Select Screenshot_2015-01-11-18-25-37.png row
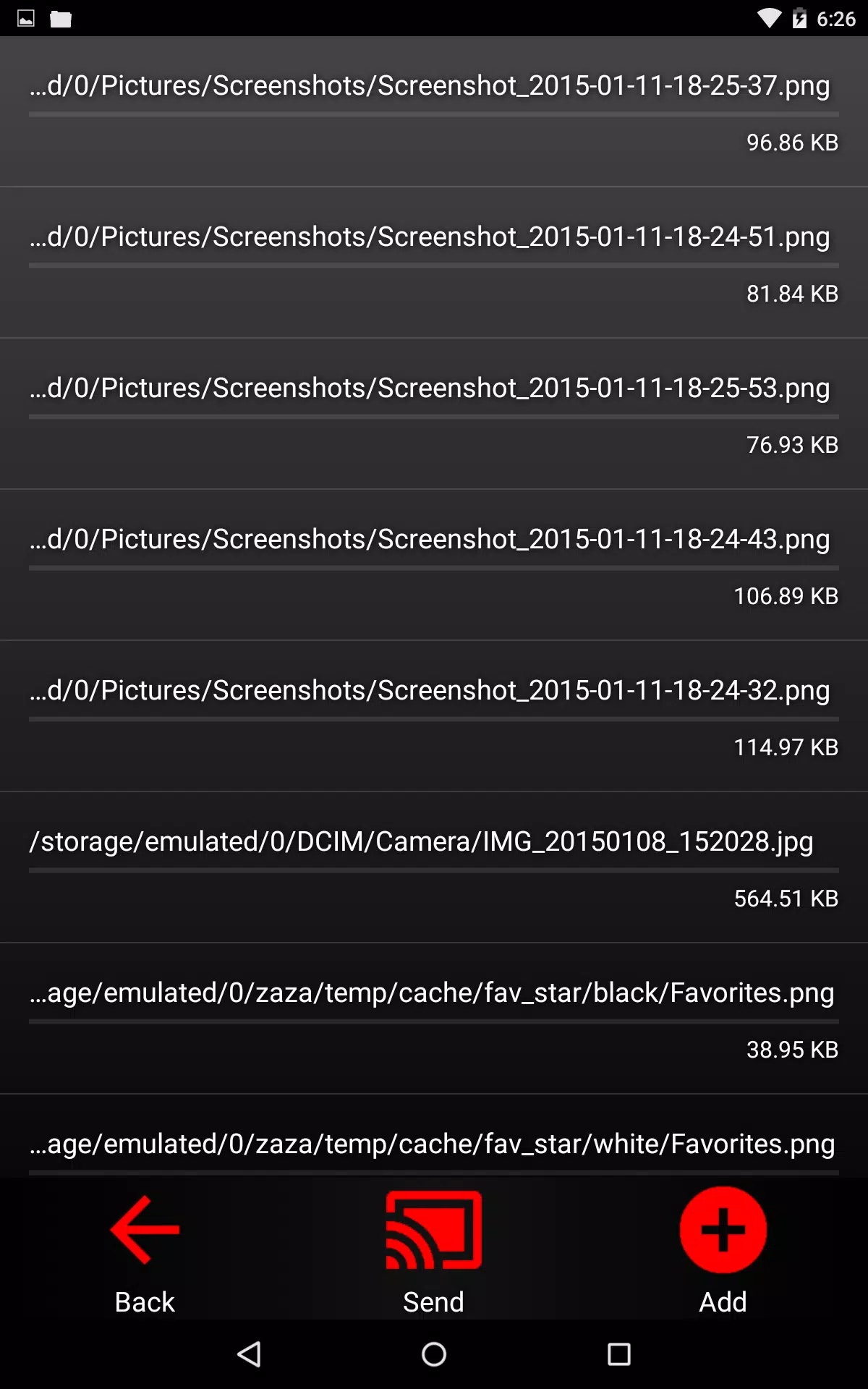868x1389 pixels. tap(434, 111)
